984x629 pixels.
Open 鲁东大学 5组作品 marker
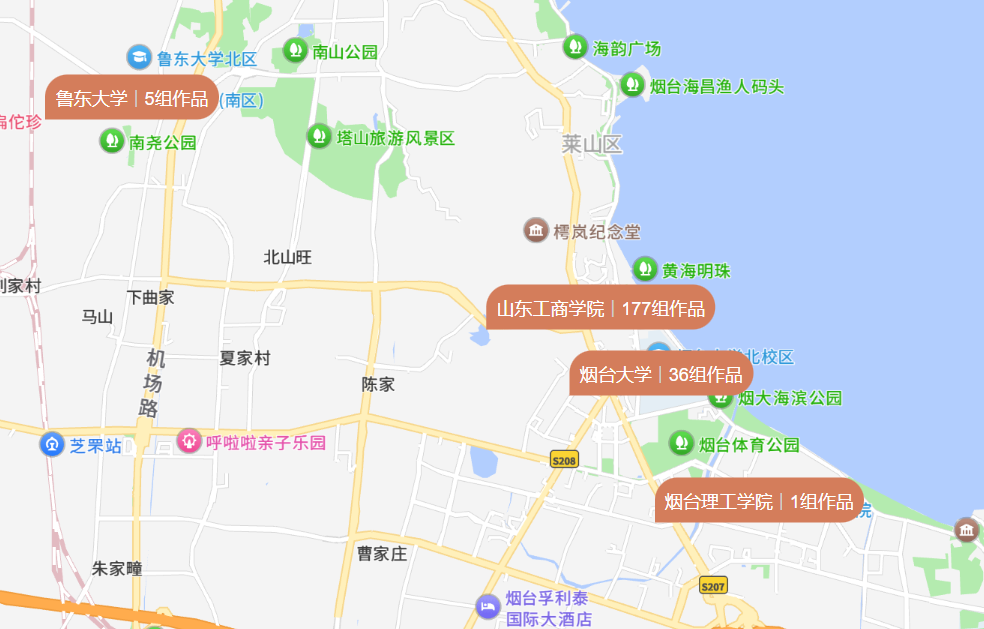(132, 98)
